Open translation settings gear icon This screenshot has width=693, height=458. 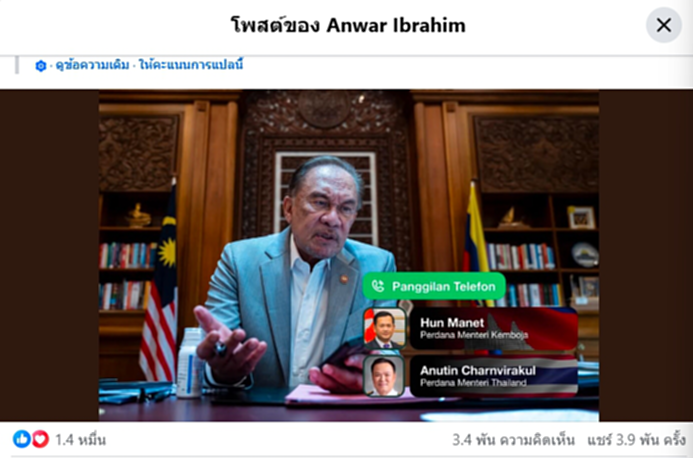pyautogui.click(x=41, y=66)
